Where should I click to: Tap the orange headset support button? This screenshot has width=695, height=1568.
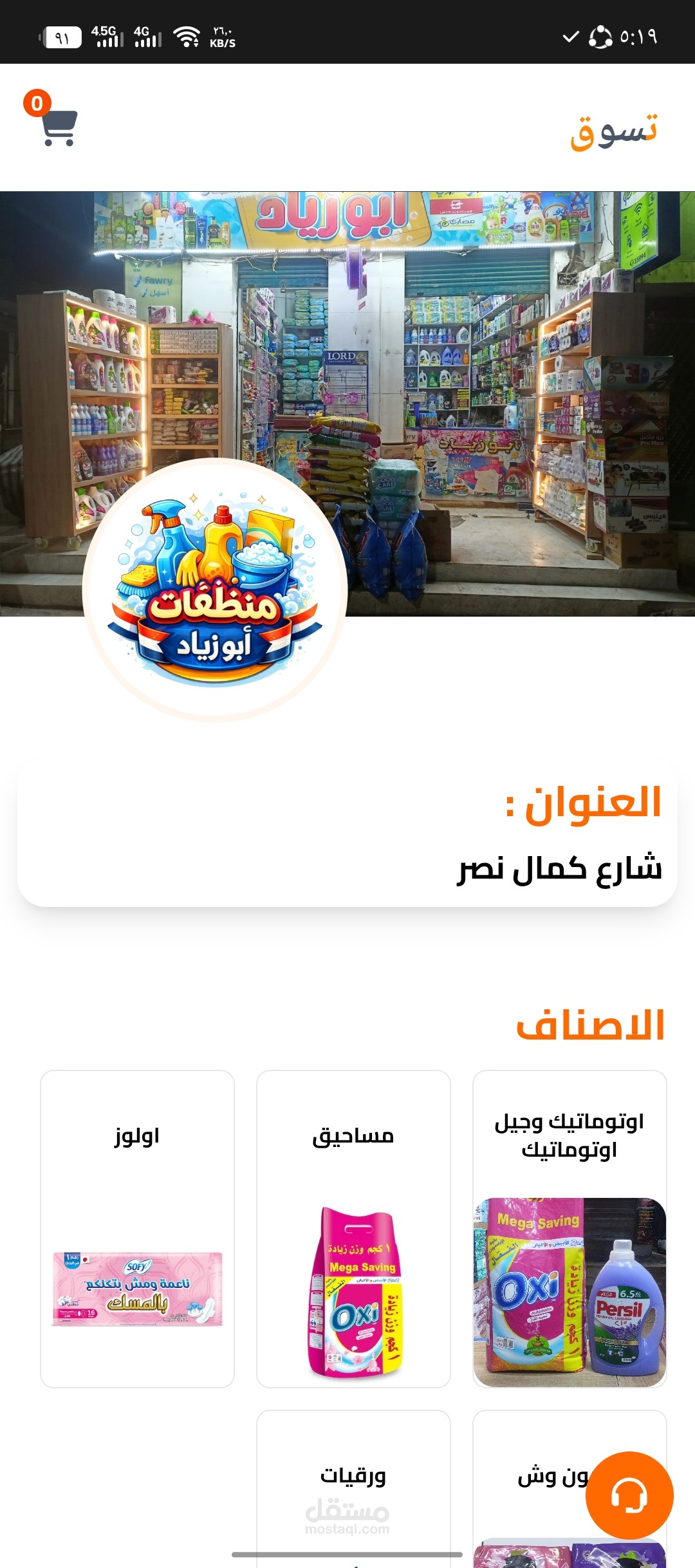click(629, 1495)
